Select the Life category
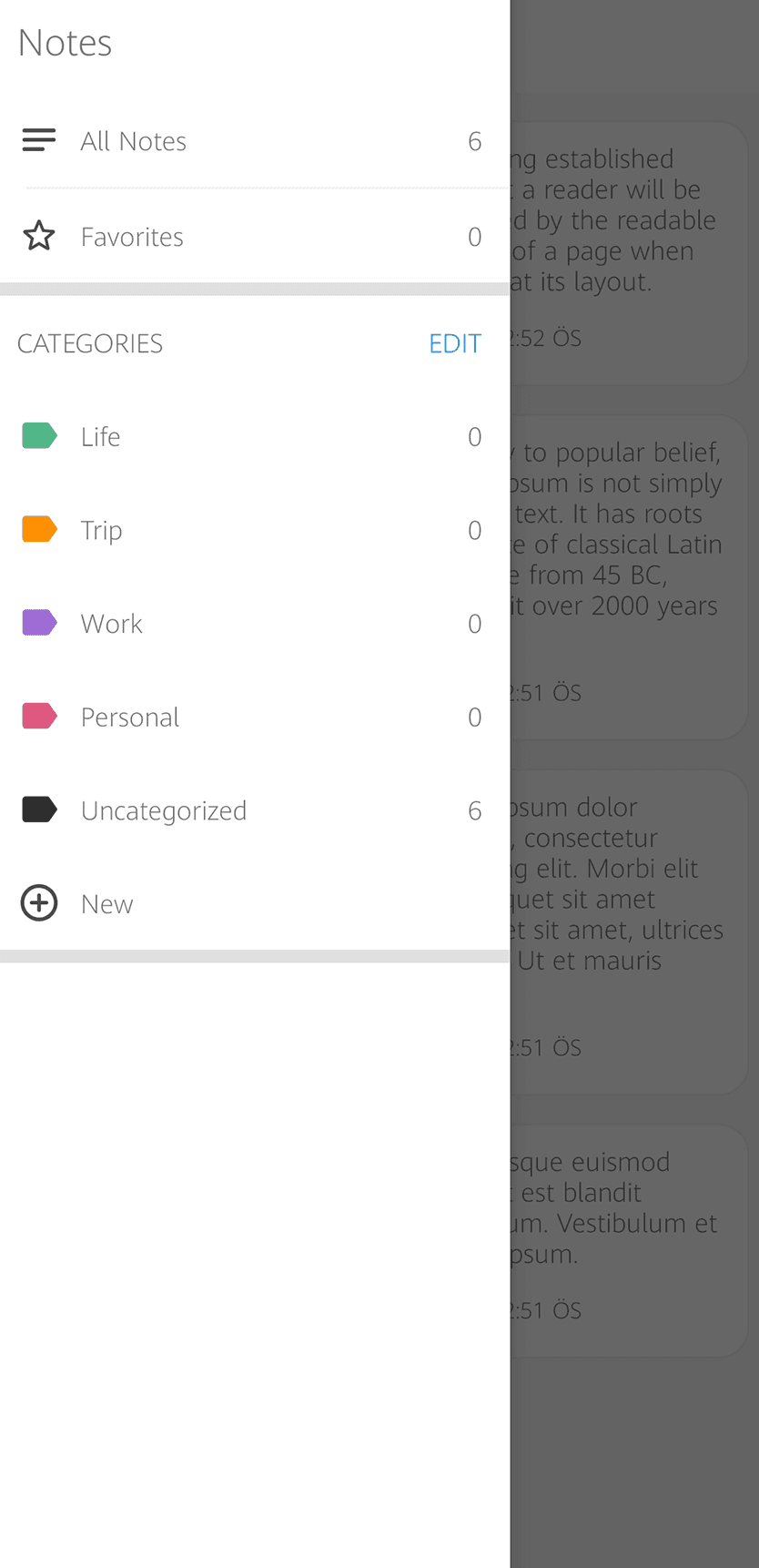Screen dimensions: 759x1568 tap(100, 437)
